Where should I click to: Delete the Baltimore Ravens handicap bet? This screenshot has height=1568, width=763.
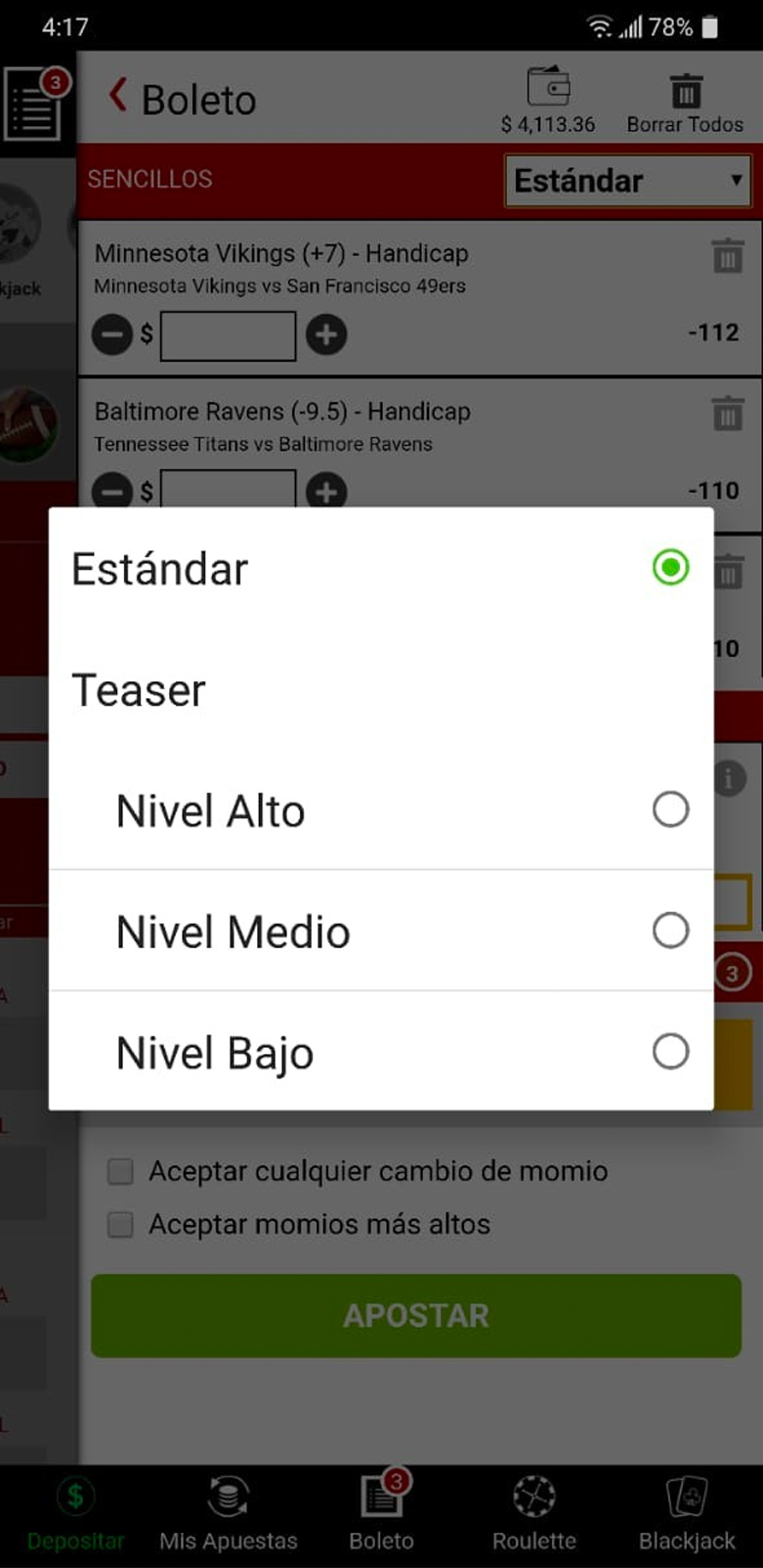coord(727,414)
